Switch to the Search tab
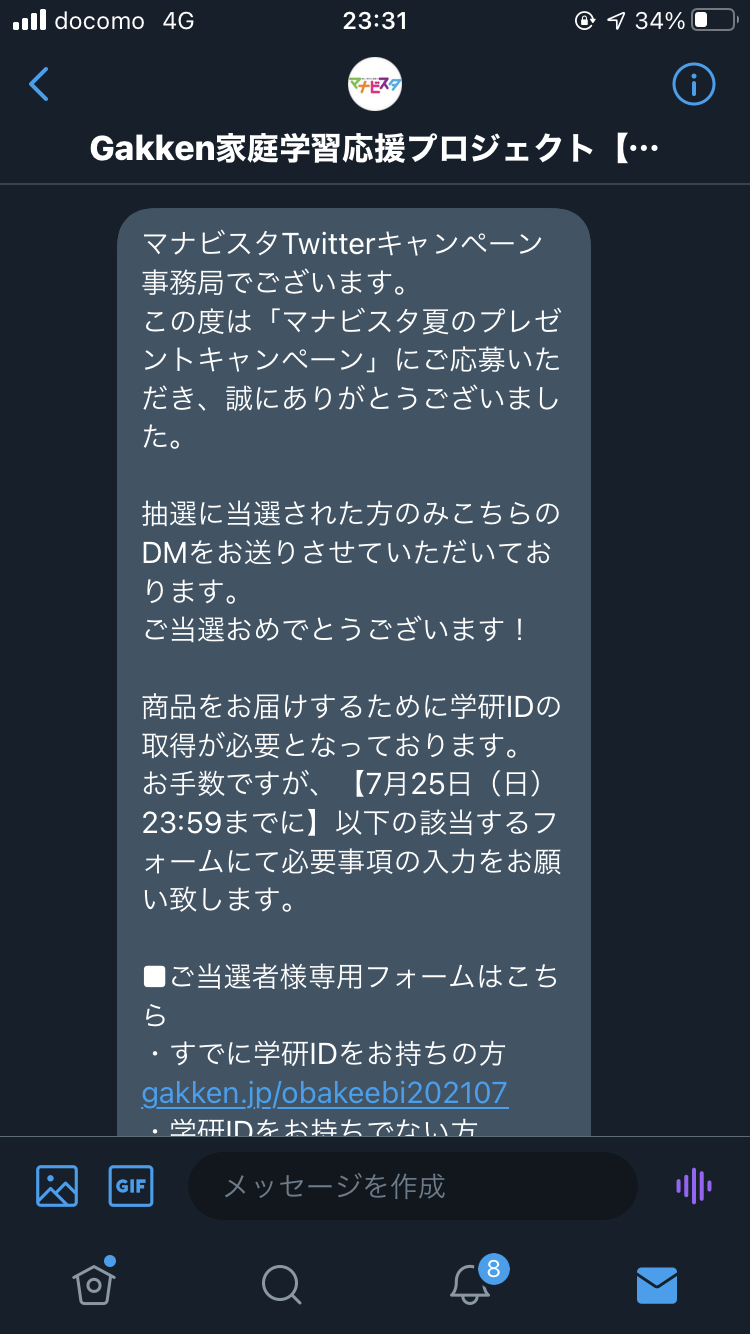 coord(281,1284)
